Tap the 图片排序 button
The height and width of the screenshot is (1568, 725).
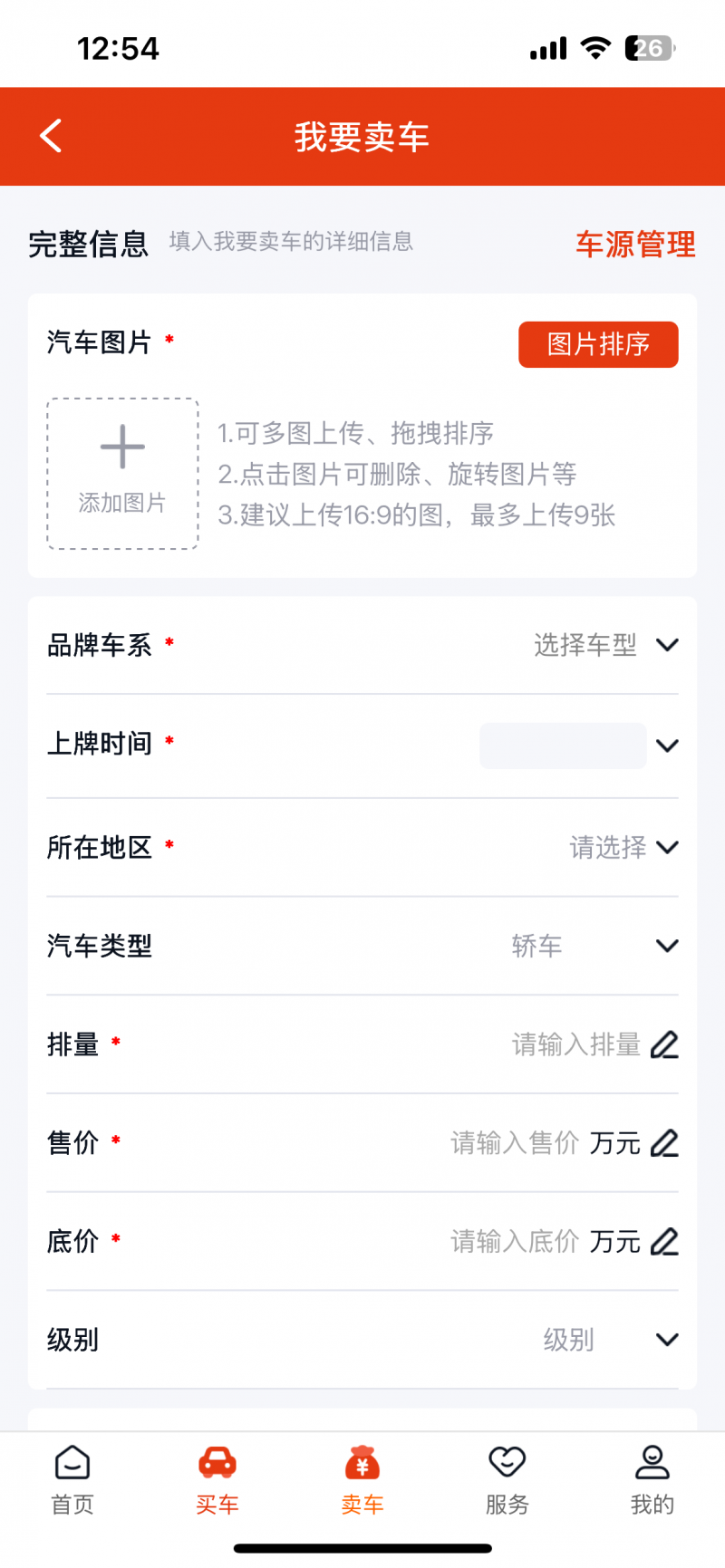coord(598,344)
